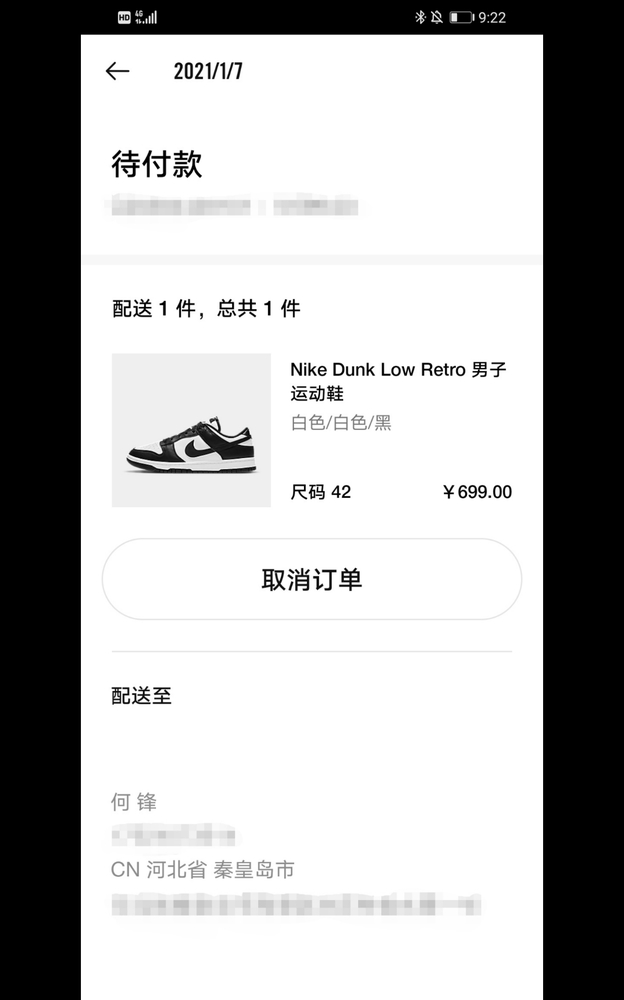The image size is (624, 1000).
Task: Open the Nike Dunk Low Retro product image
Action: [191, 430]
